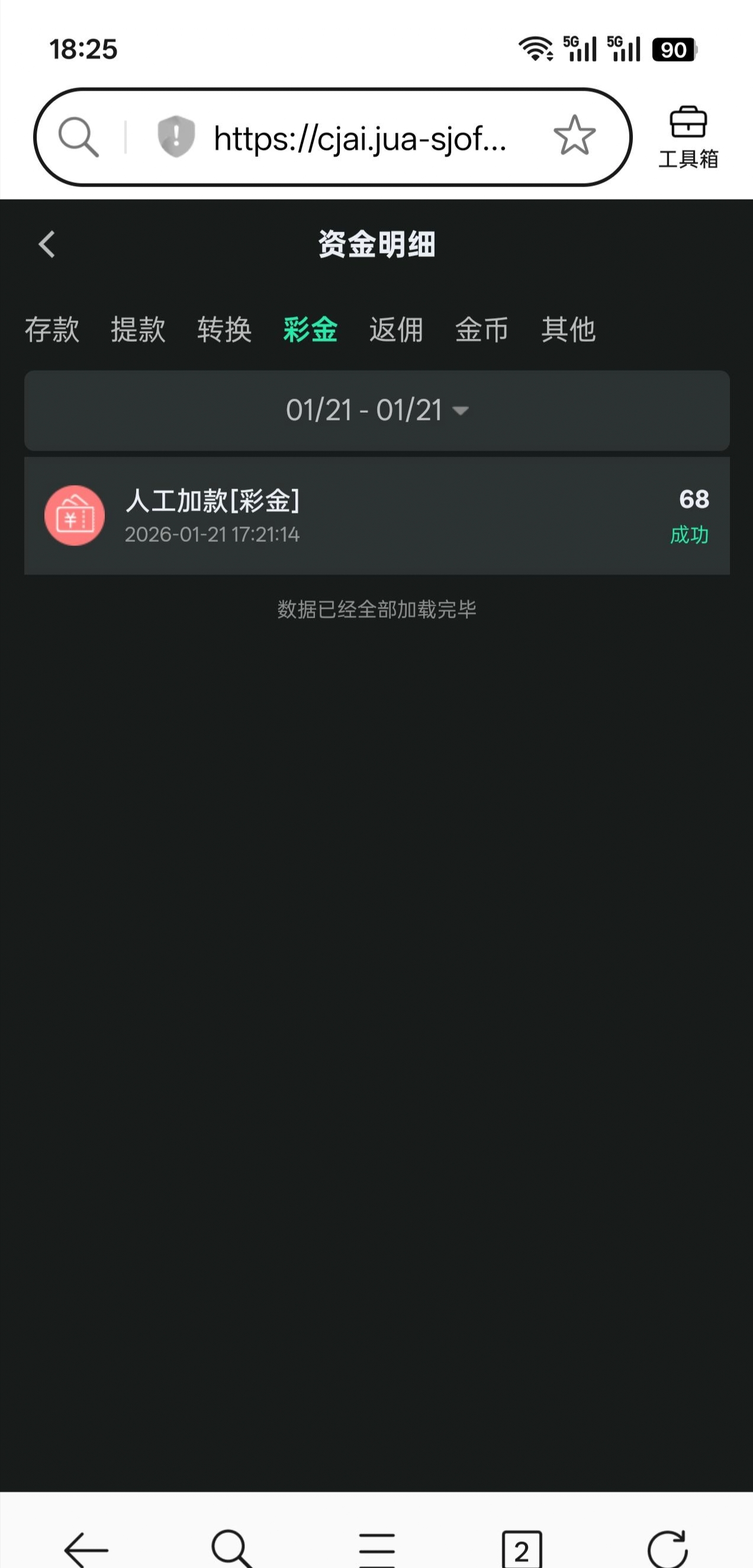Screen dimensions: 753x1568
Task: Select the 彩金 tab
Action: (310, 329)
